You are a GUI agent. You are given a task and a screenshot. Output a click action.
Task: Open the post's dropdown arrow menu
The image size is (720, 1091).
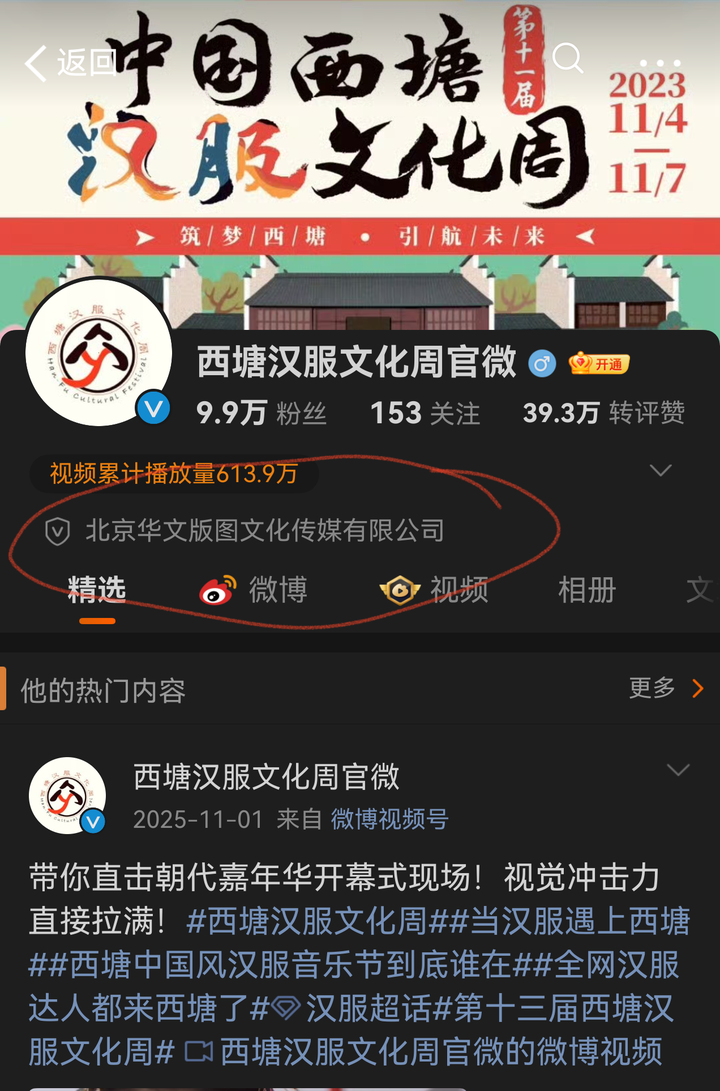pyautogui.click(x=679, y=770)
